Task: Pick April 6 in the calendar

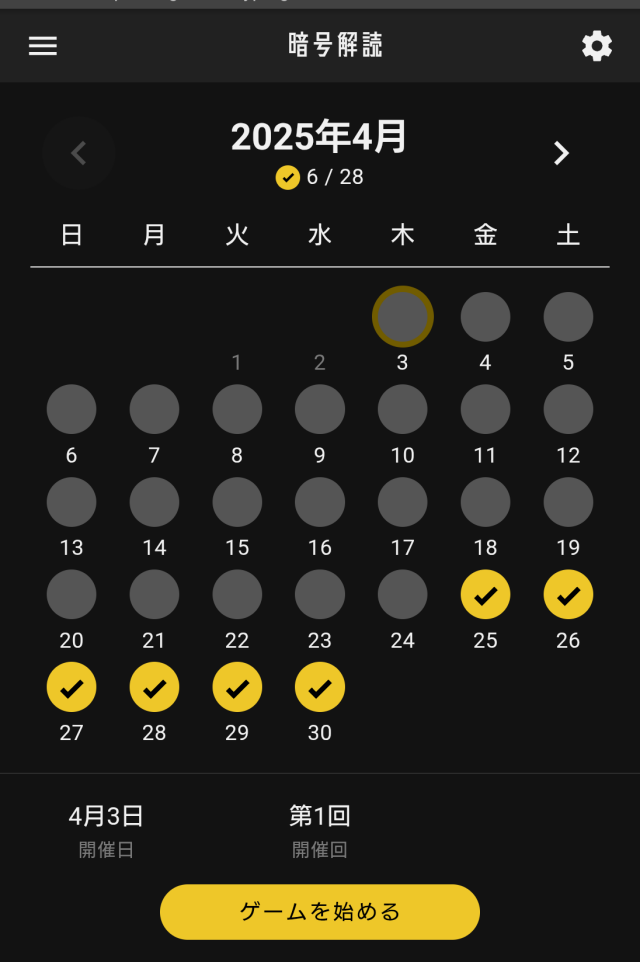Action: point(71,410)
